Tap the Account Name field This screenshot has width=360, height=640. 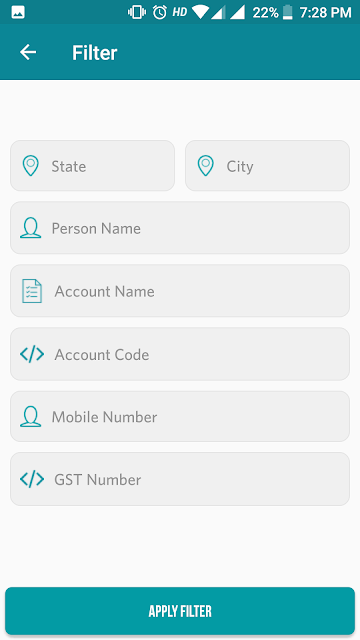180,291
